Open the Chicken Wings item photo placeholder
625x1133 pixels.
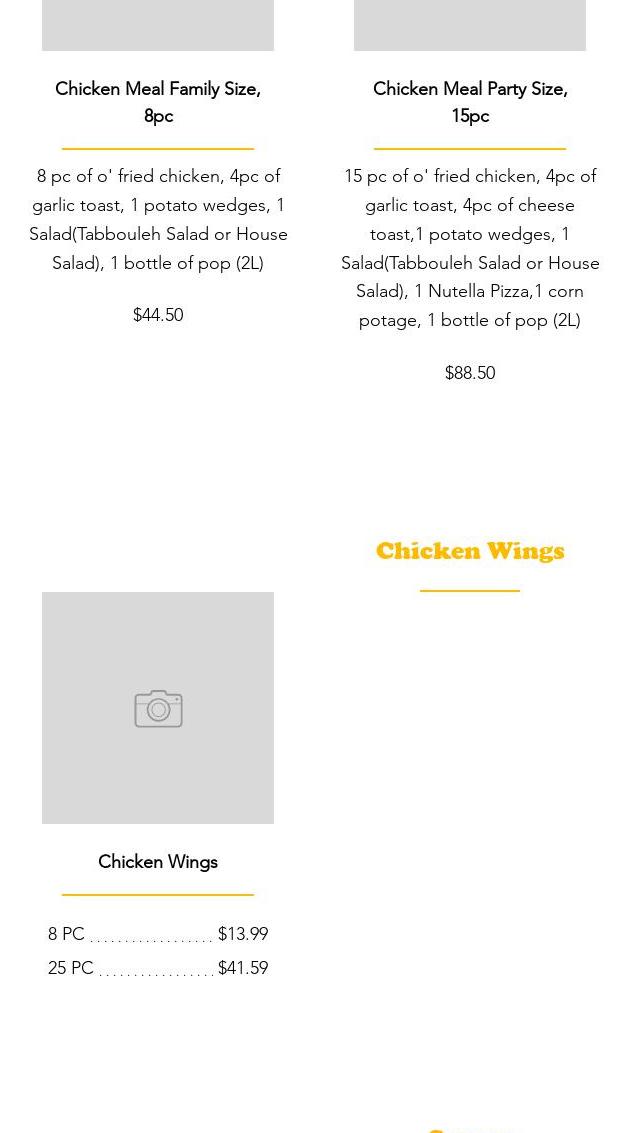[x=158, y=708]
